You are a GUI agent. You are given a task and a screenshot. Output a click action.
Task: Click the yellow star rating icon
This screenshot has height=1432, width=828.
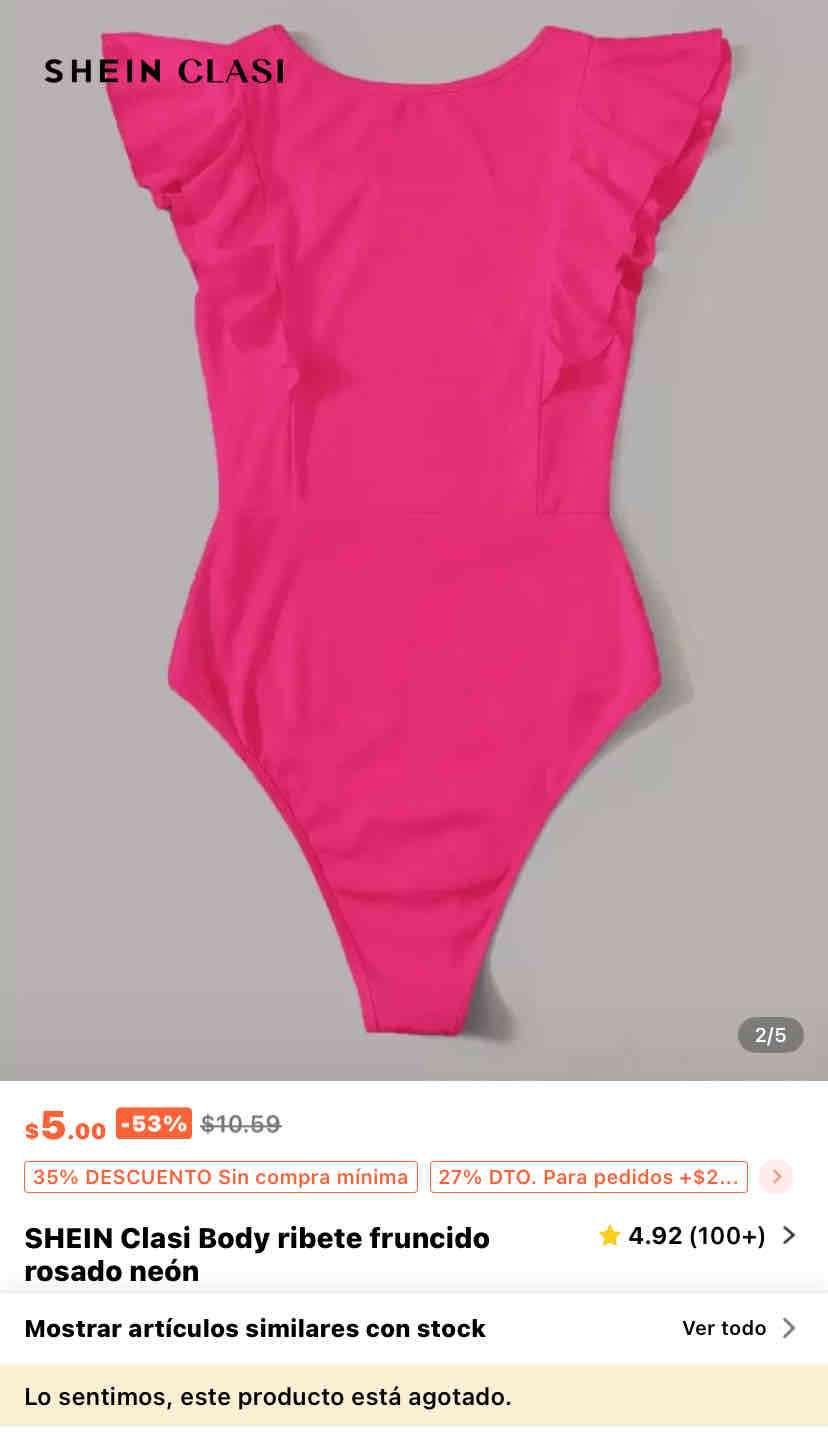click(609, 1236)
